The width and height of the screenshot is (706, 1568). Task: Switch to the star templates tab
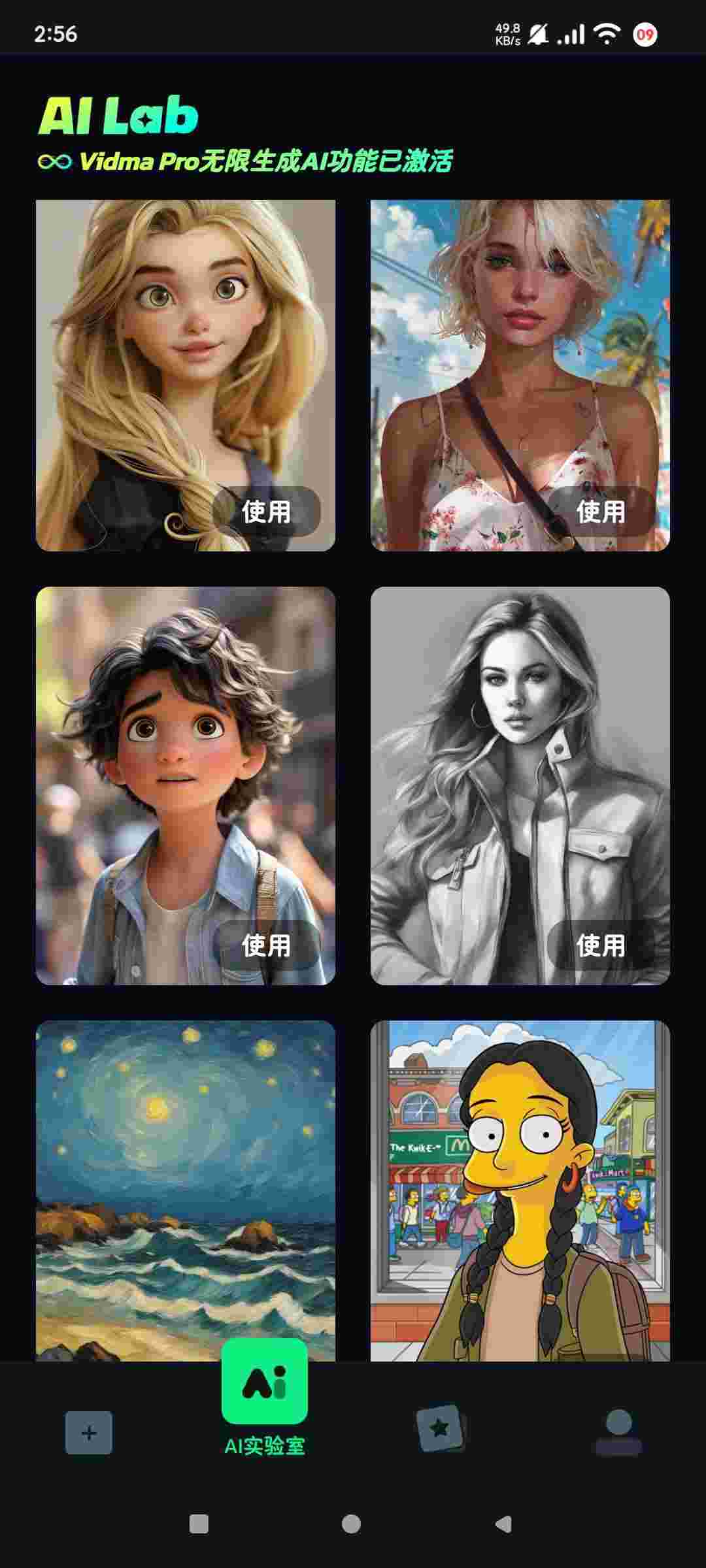tap(440, 1428)
